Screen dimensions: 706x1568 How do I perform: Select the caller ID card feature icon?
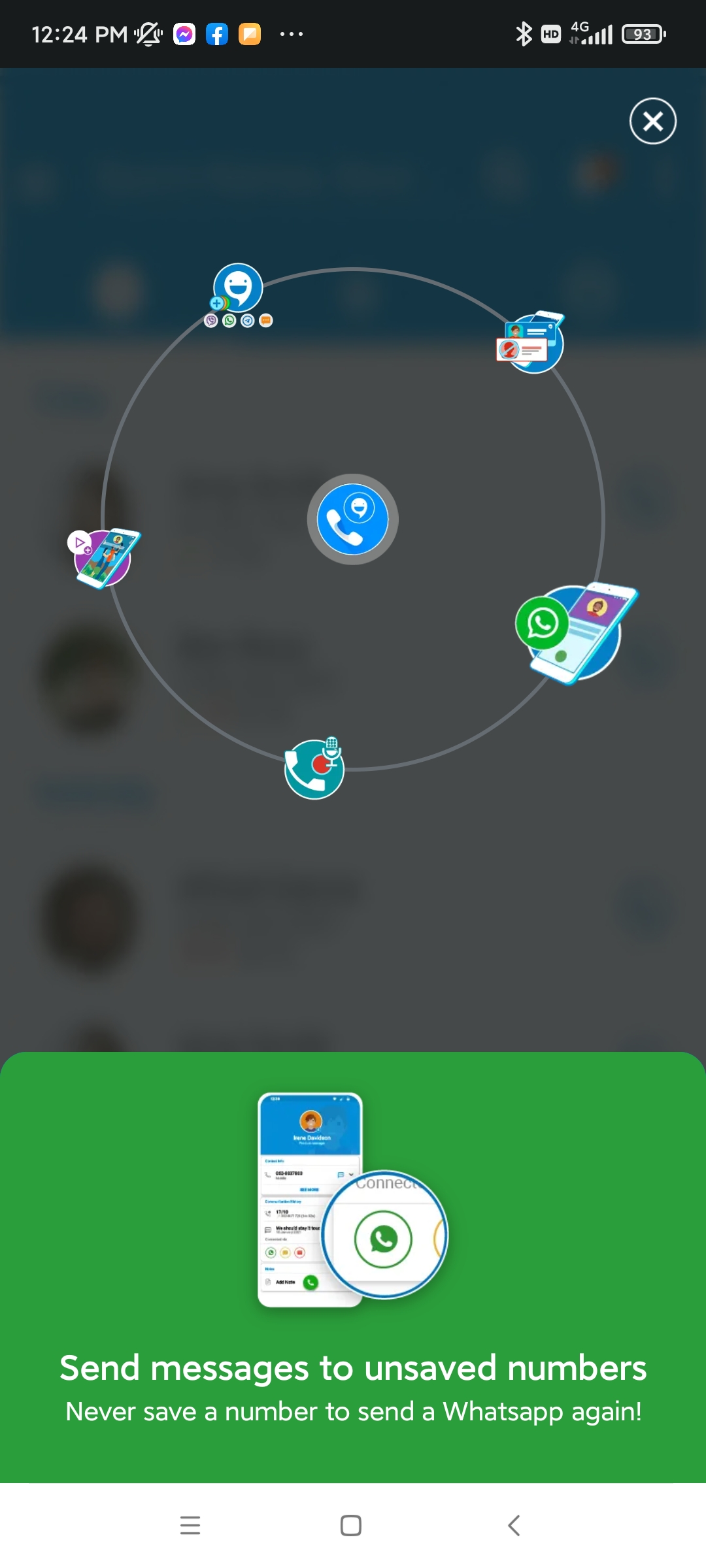point(531,342)
